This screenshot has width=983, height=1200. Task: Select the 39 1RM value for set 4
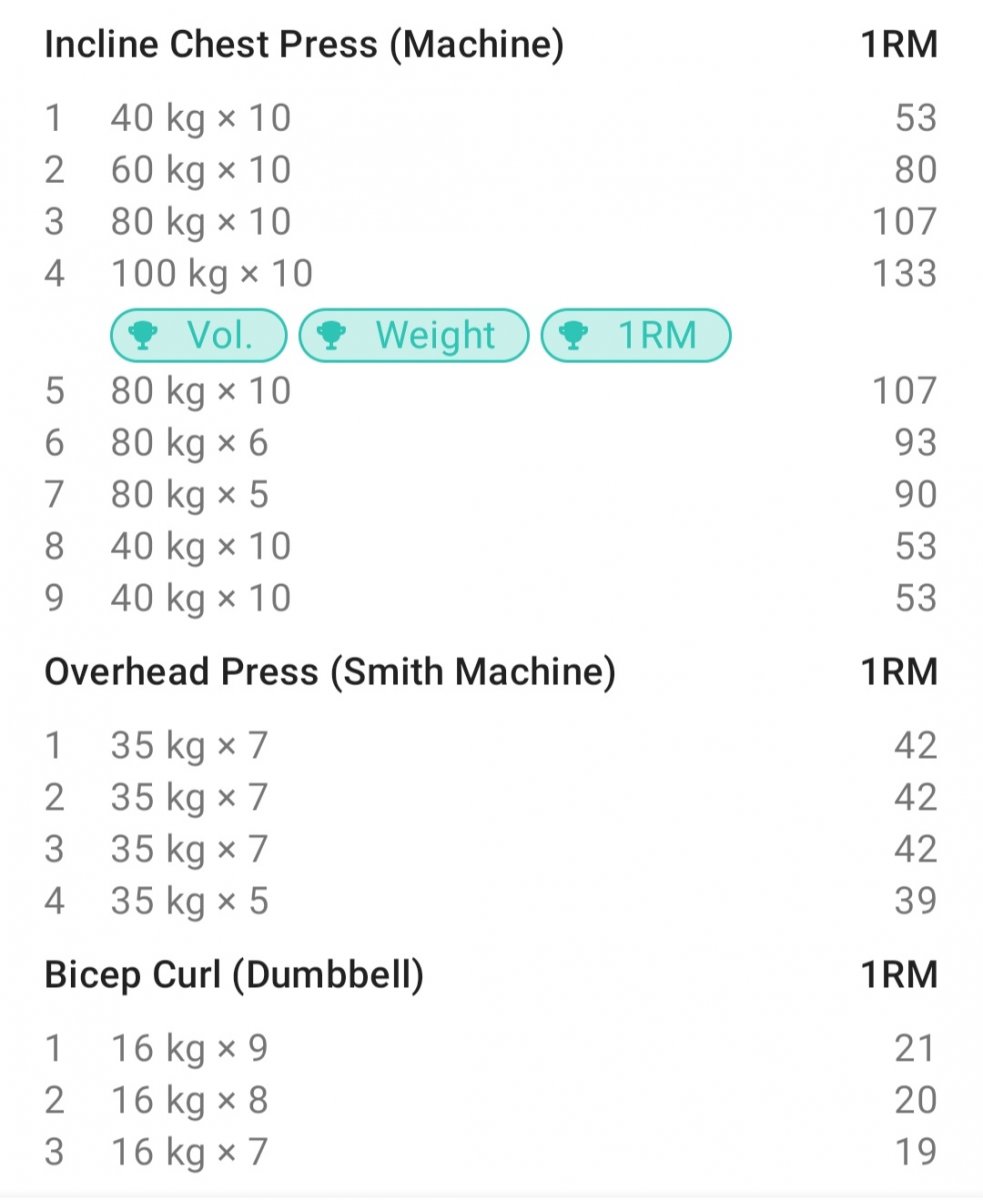point(911,899)
